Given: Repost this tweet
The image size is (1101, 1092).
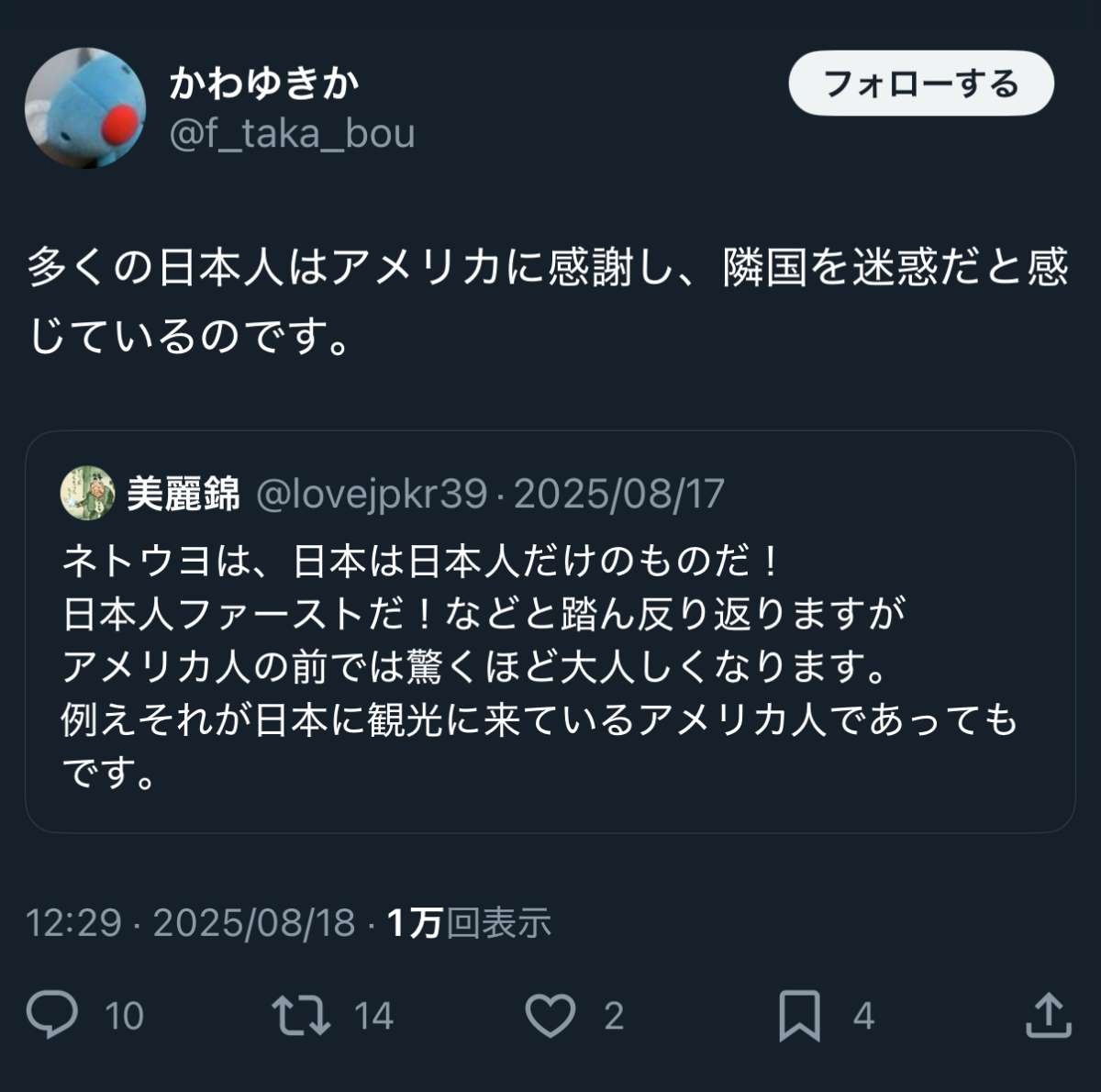Looking at the screenshot, I should click(x=301, y=1015).
